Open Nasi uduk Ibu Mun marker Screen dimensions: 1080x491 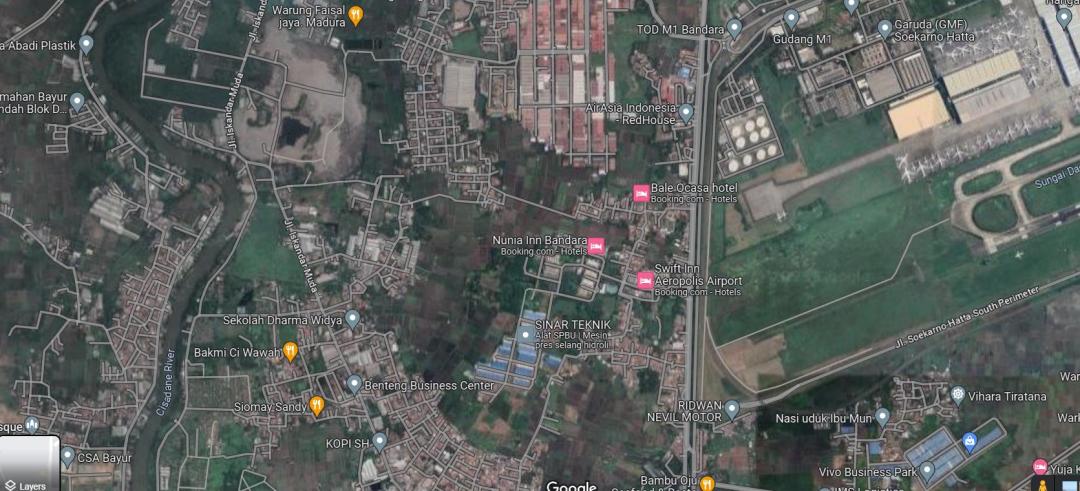[882, 416]
